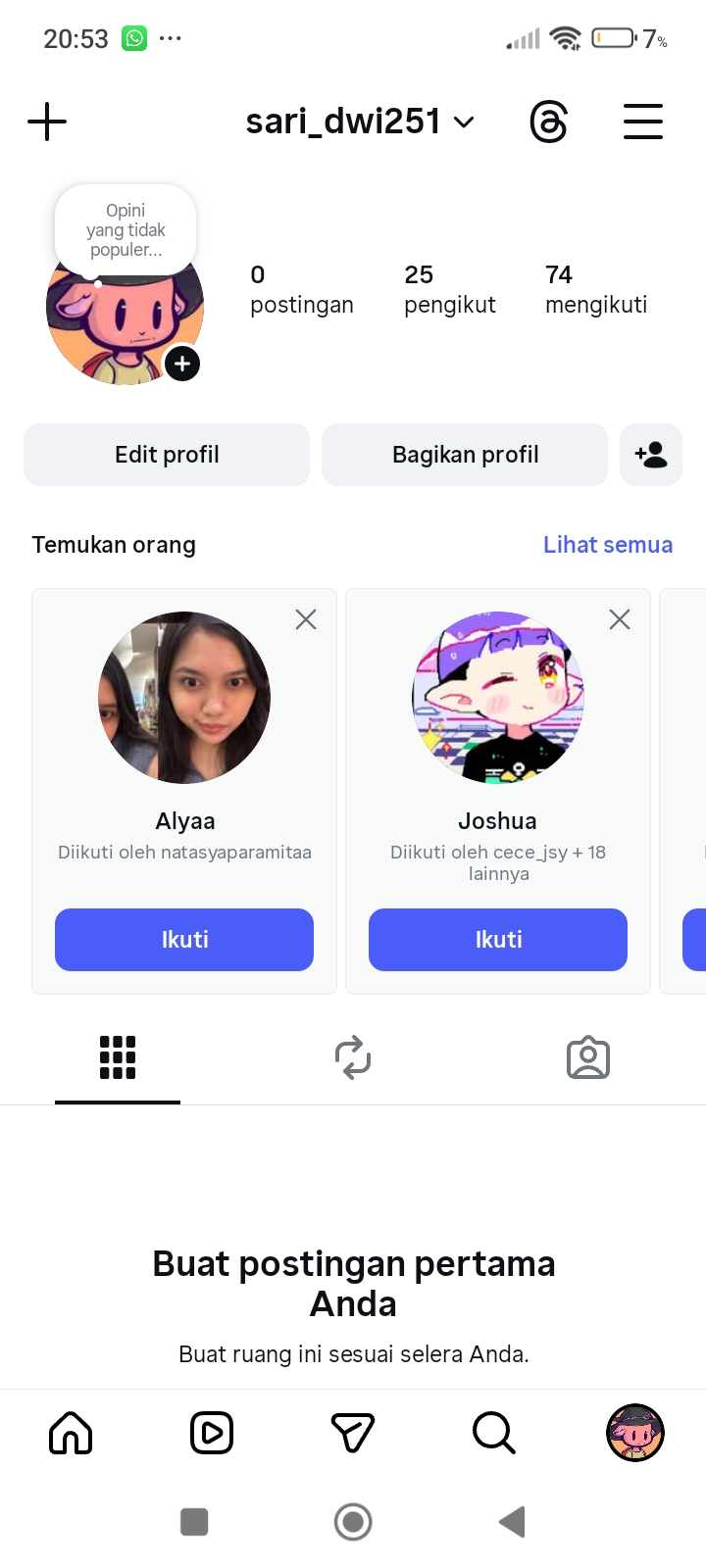
Task: Tap the plus icon to create new content
Action: pos(47,122)
